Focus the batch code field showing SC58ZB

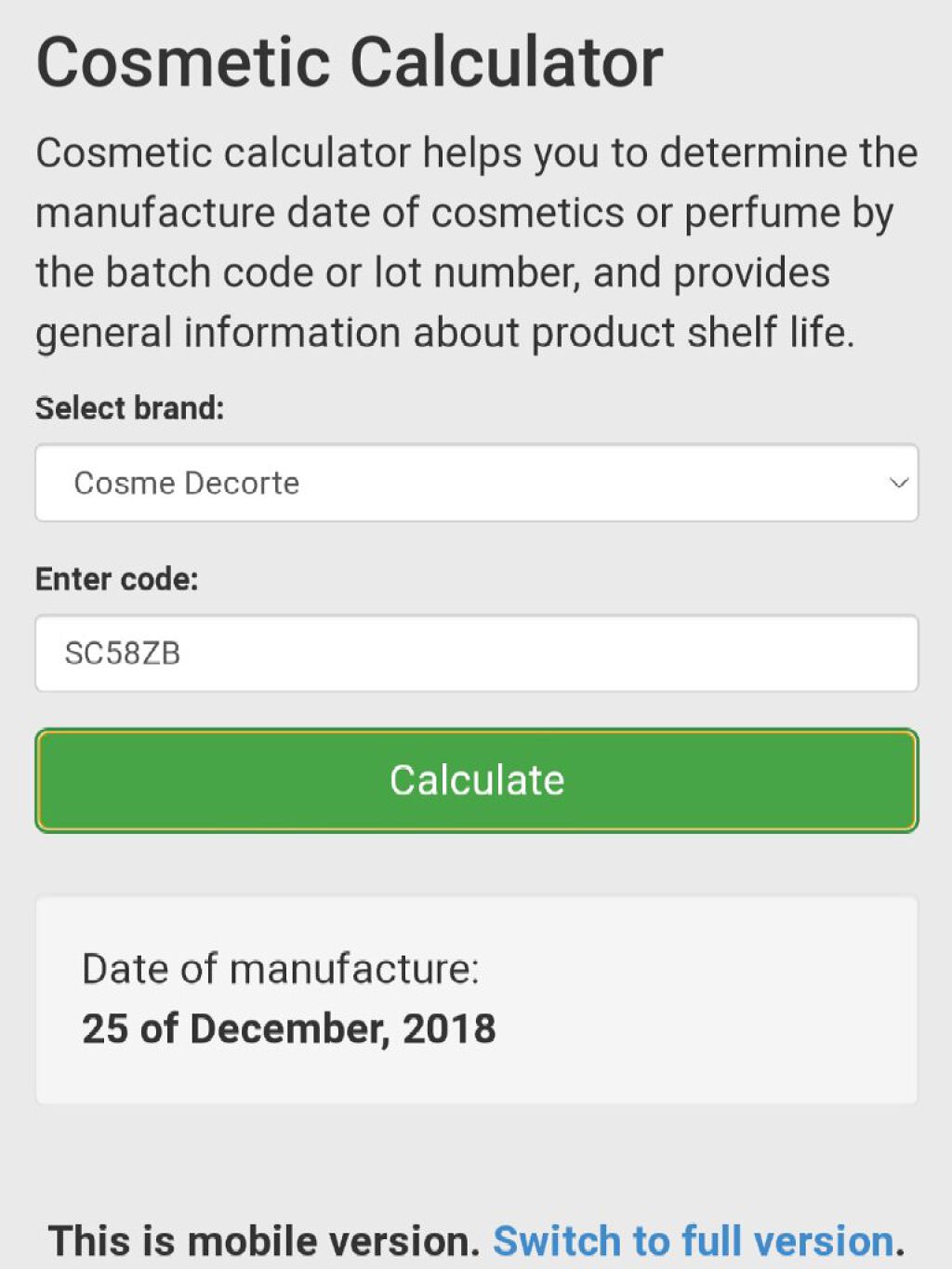476,654
